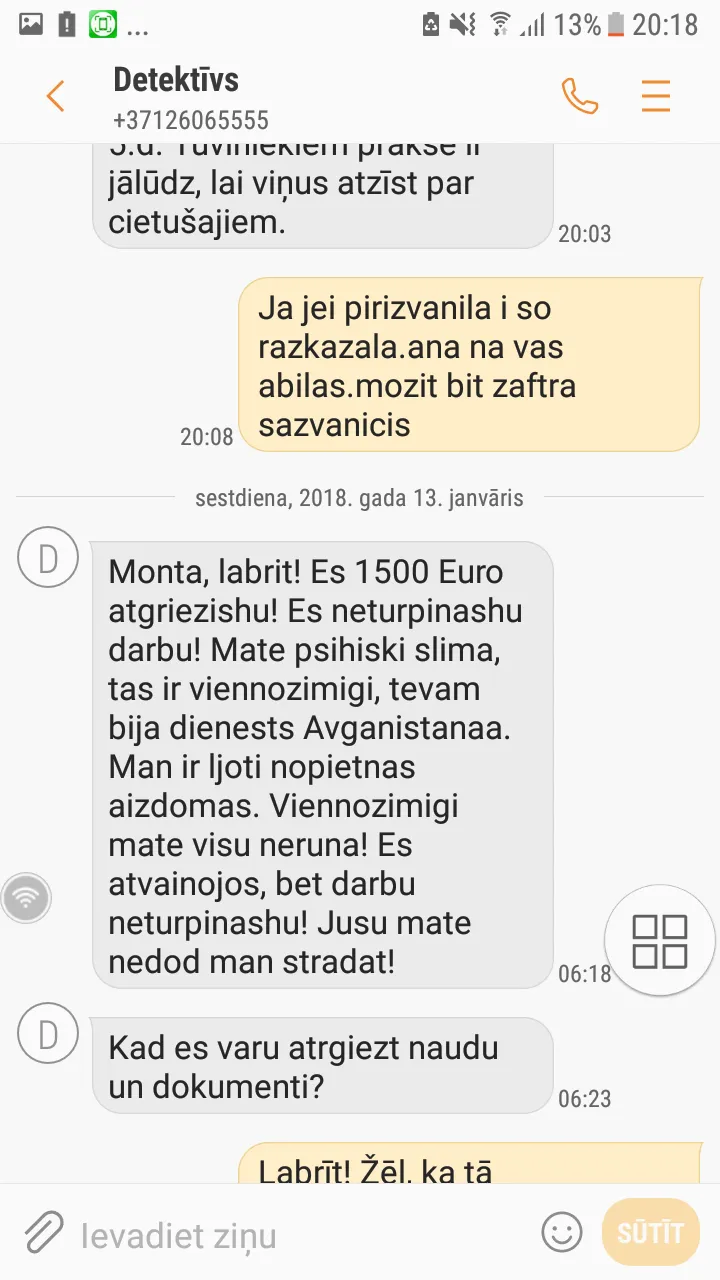The image size is (720, 1280).
Task: Open the emoji picker
Action: click(x=562, y=1232)
